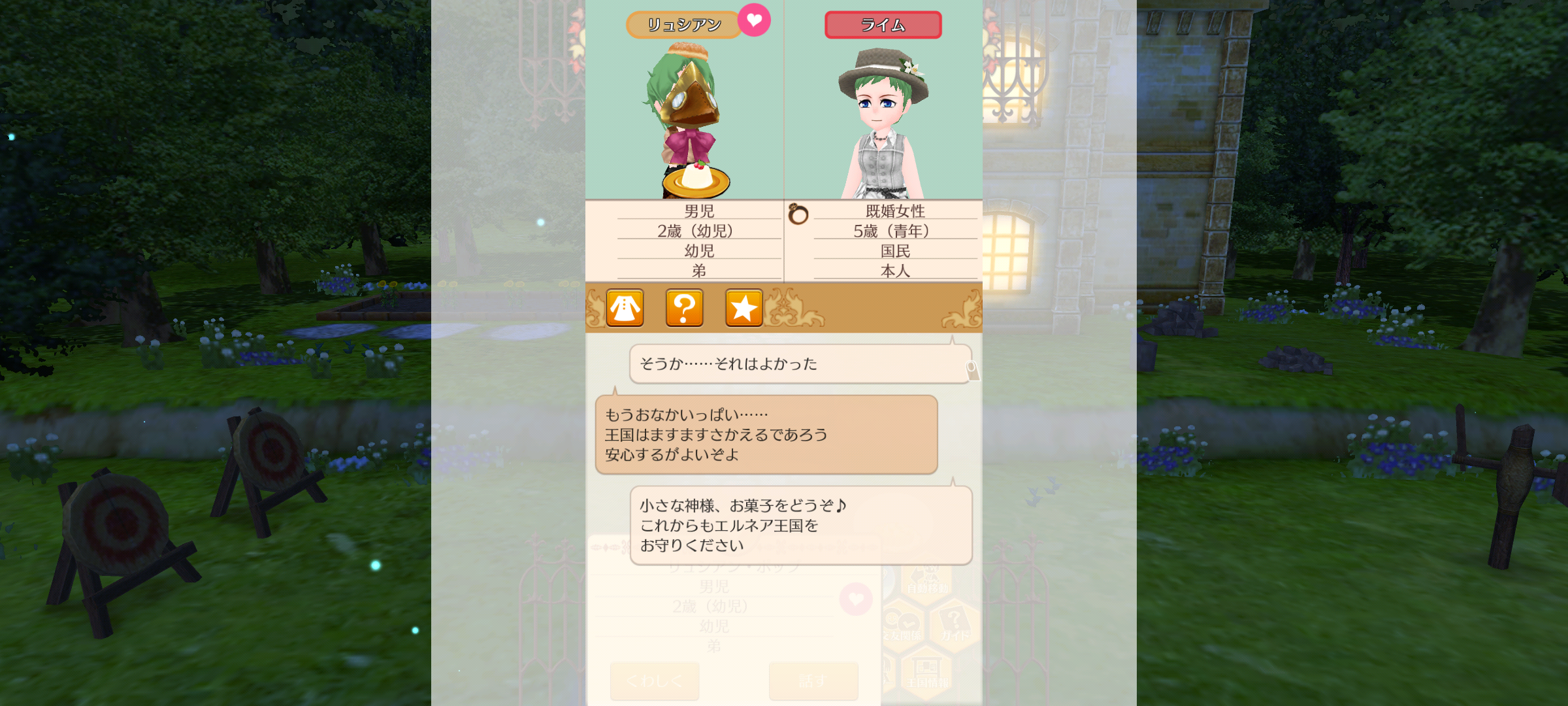This screenshot has height=706, width=1568.
Task: Tap the orange question mark icon
Action: tap(684, 308)
